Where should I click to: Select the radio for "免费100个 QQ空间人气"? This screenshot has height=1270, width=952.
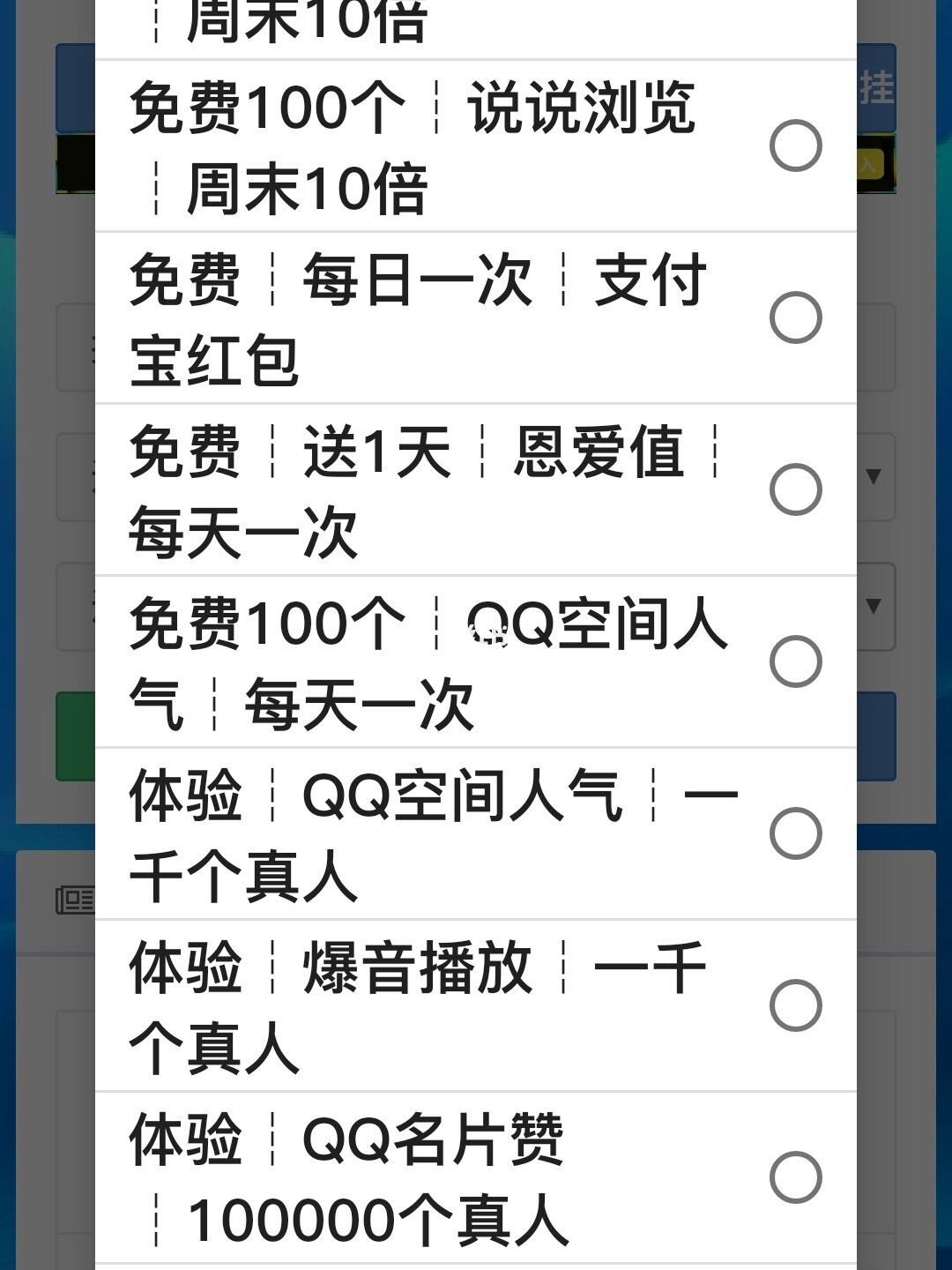(x=794, y=658)
